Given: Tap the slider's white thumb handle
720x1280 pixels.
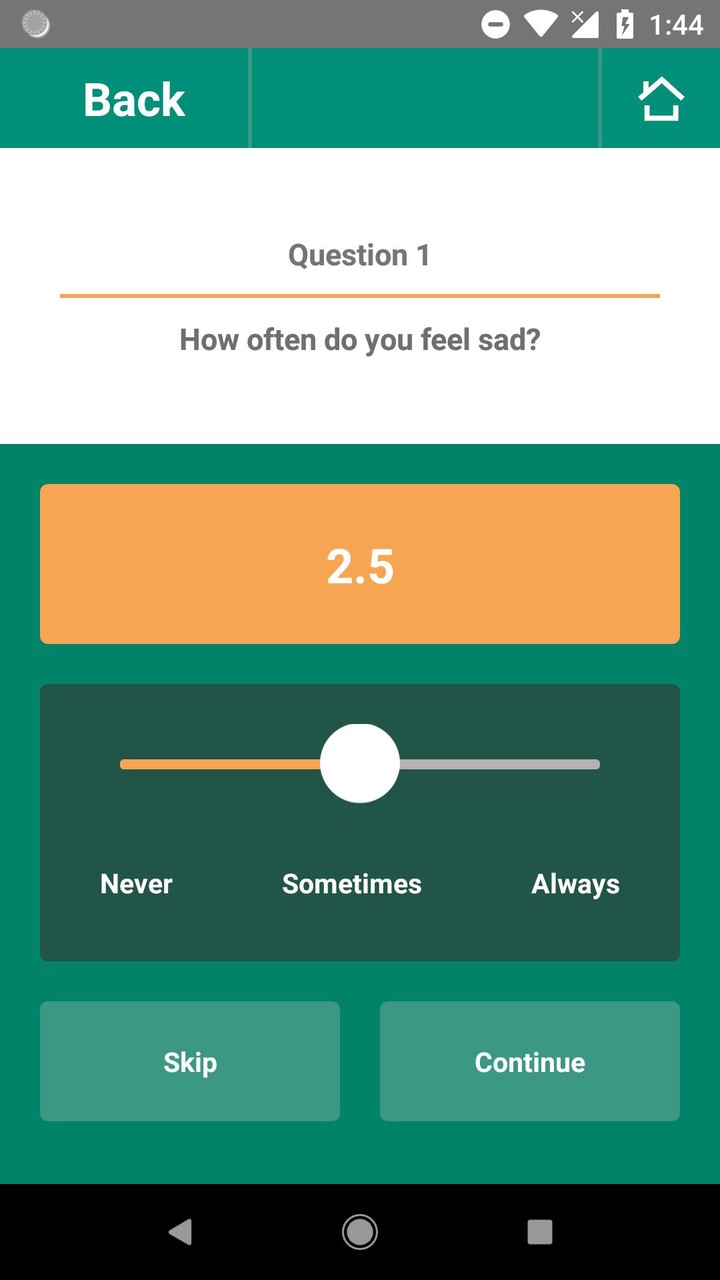Looking at the screenshot, I should pos(360,764).
